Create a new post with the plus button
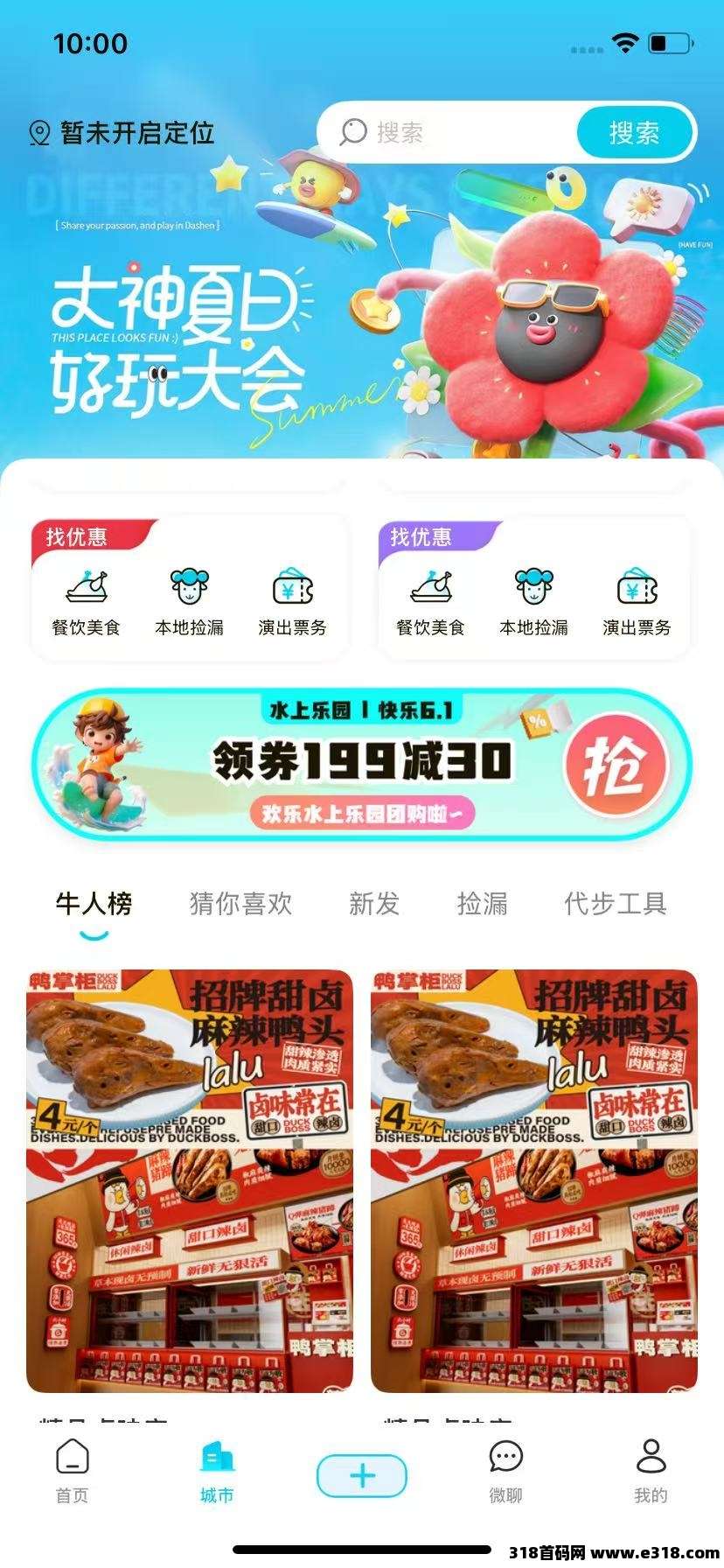The height and width of the screenshot is (1568, 724). pos(362,1476)
